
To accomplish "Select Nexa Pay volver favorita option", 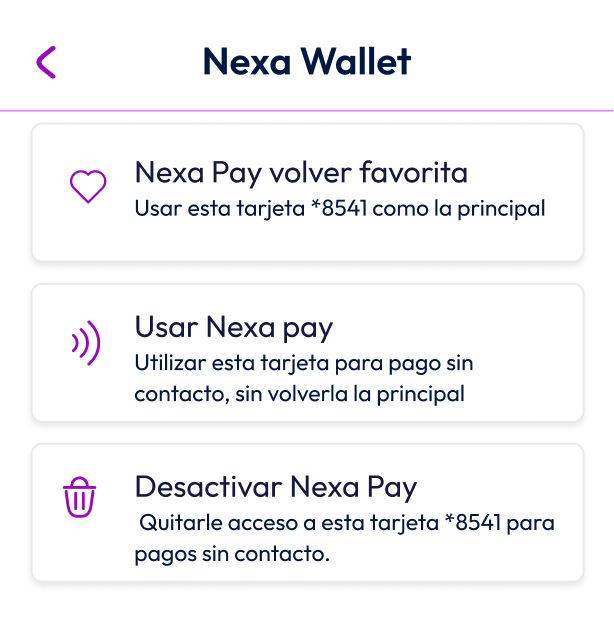I will 307,192.
